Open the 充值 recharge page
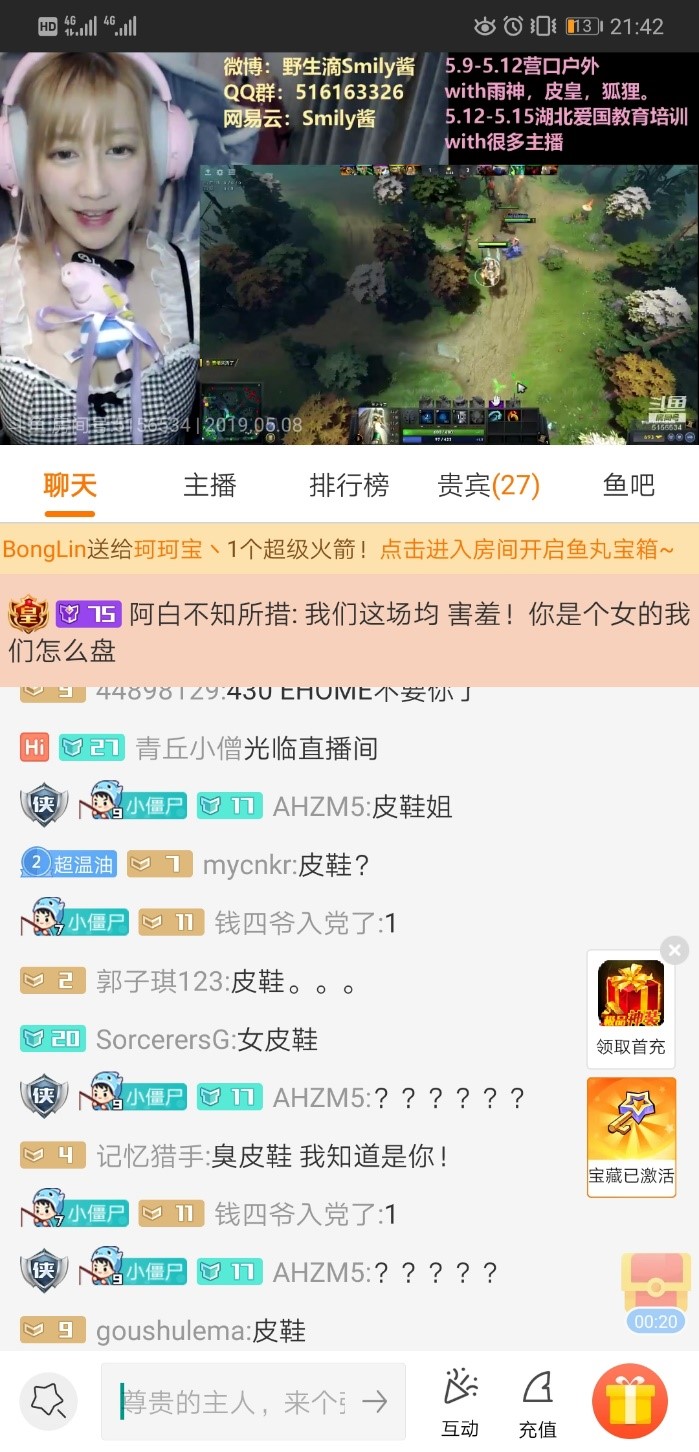Image resolution: width=699 pixels, height=1452 pixels. pos(537,1402)
